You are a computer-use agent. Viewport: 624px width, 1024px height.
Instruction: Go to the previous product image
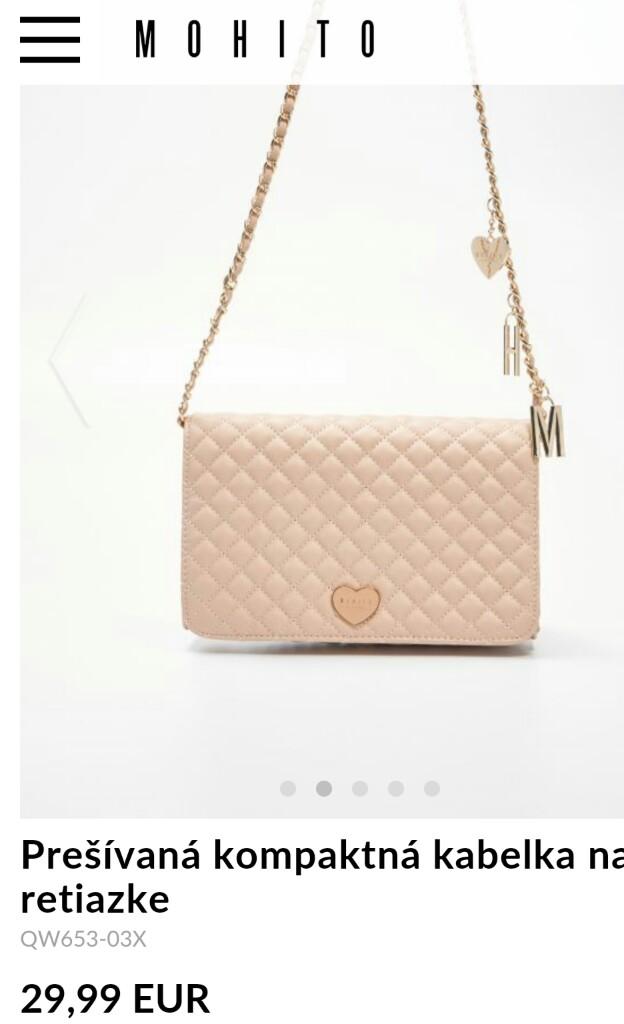pyautogui.click(x=68, y=360)
